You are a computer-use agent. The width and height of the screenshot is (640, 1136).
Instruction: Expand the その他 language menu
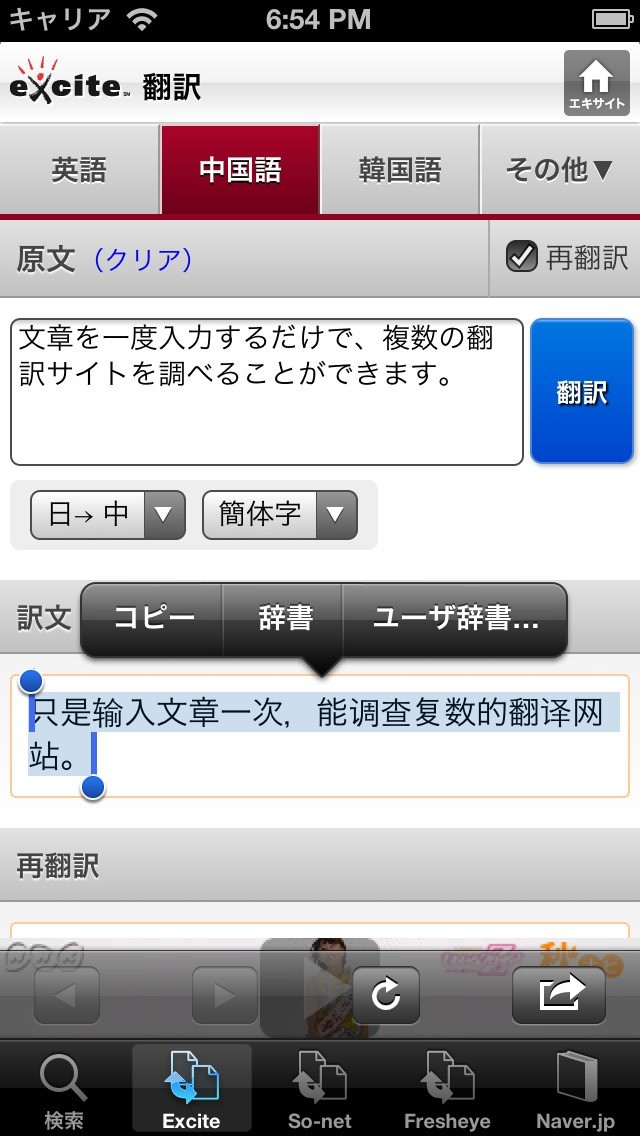click(559, 170)
